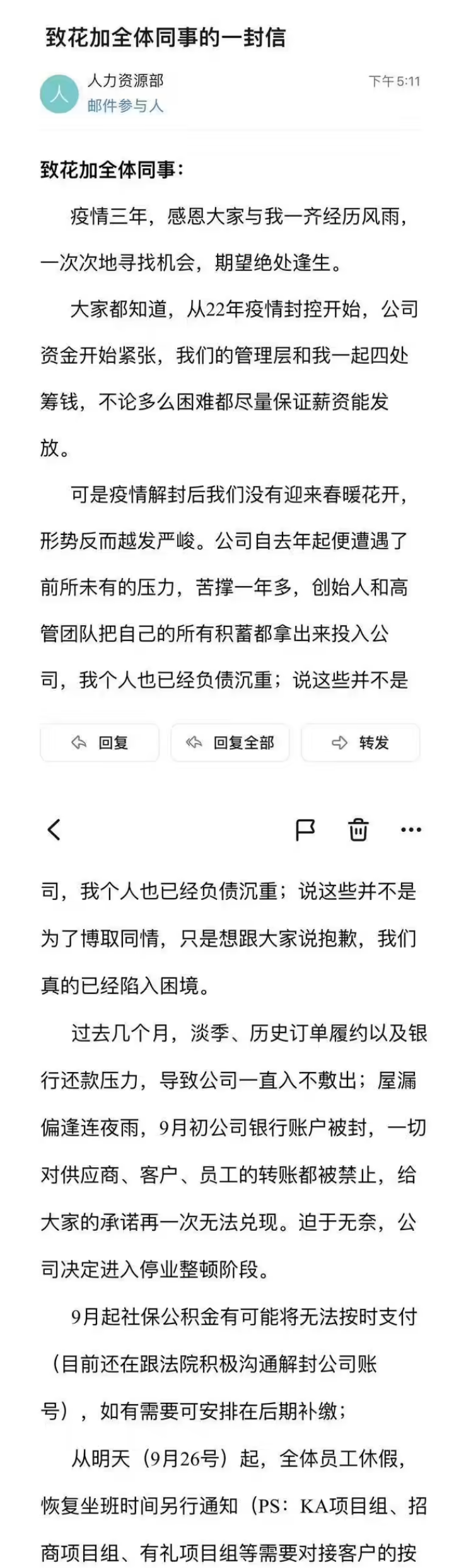Flag this email
This screenshot has width=449, height=1568.
pos(305,830)
